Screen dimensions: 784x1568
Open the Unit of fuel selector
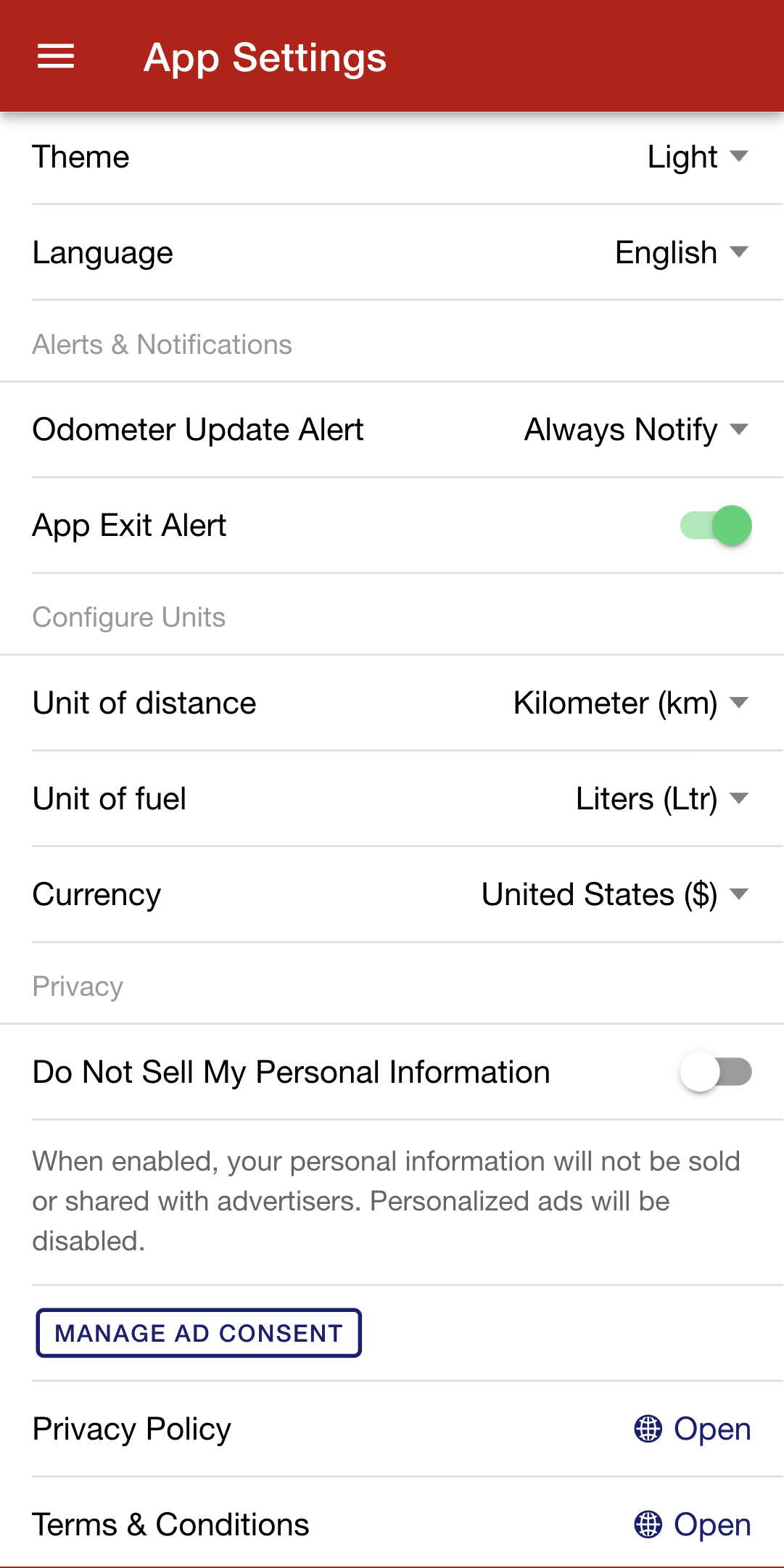656,798
